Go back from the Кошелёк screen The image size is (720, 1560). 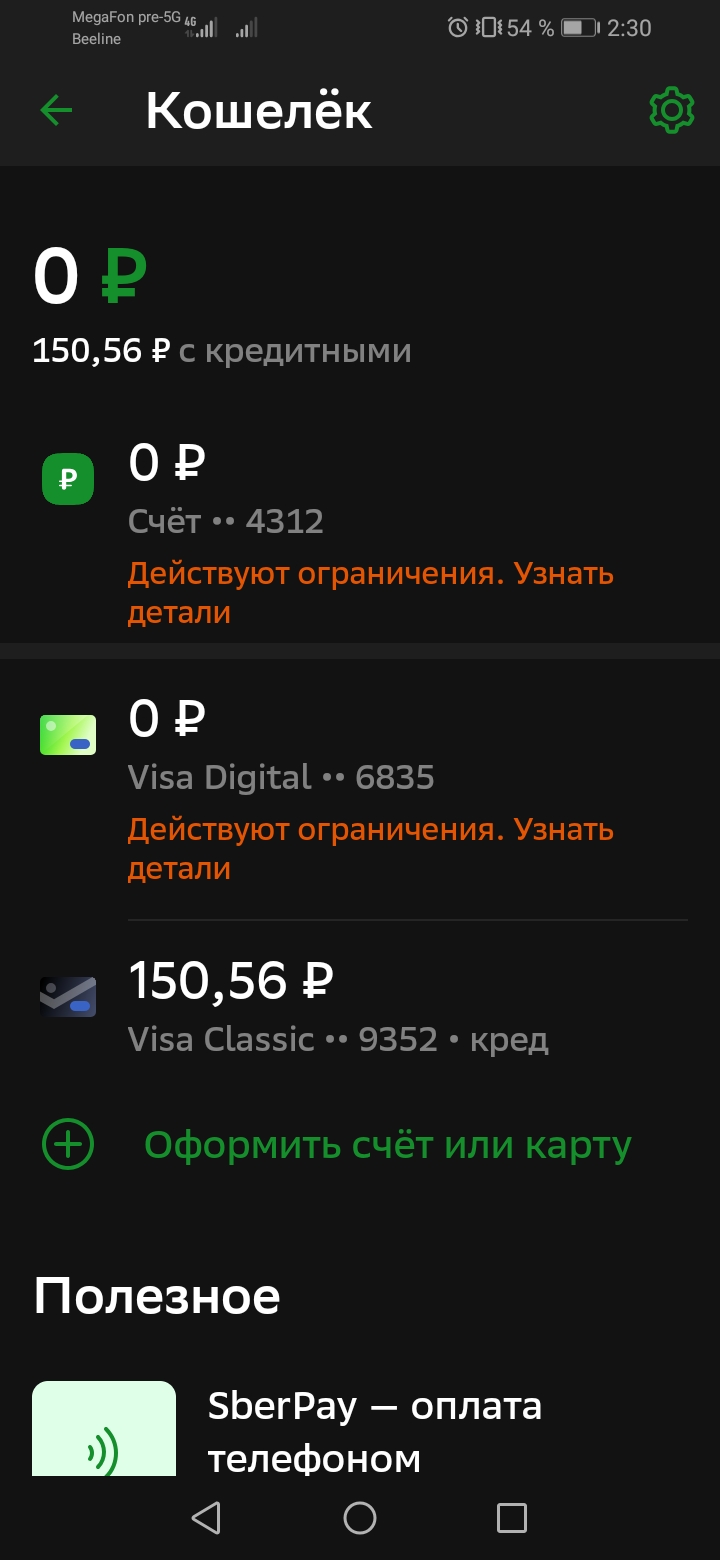pyautogui.click(x=56, y=110)
